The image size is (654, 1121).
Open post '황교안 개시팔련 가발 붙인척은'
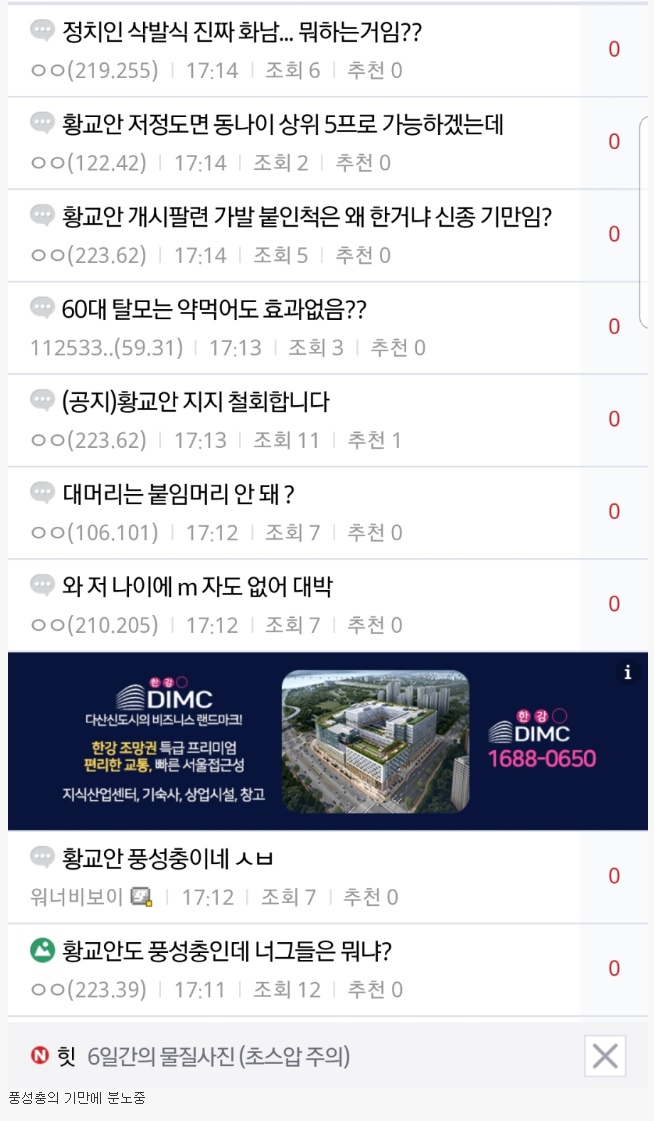(x=306, y=216)
